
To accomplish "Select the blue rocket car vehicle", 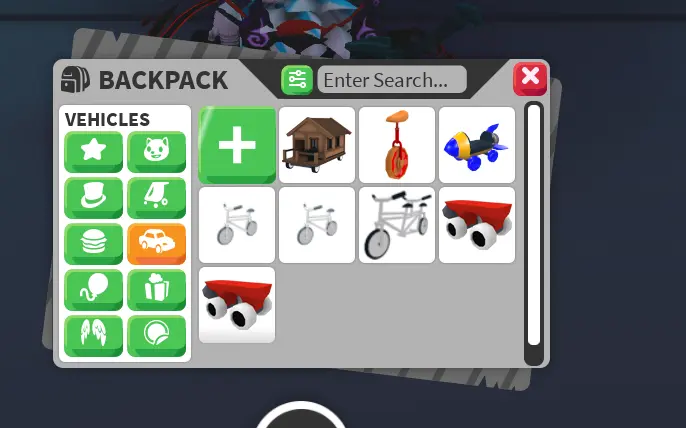I will [477, 145].
